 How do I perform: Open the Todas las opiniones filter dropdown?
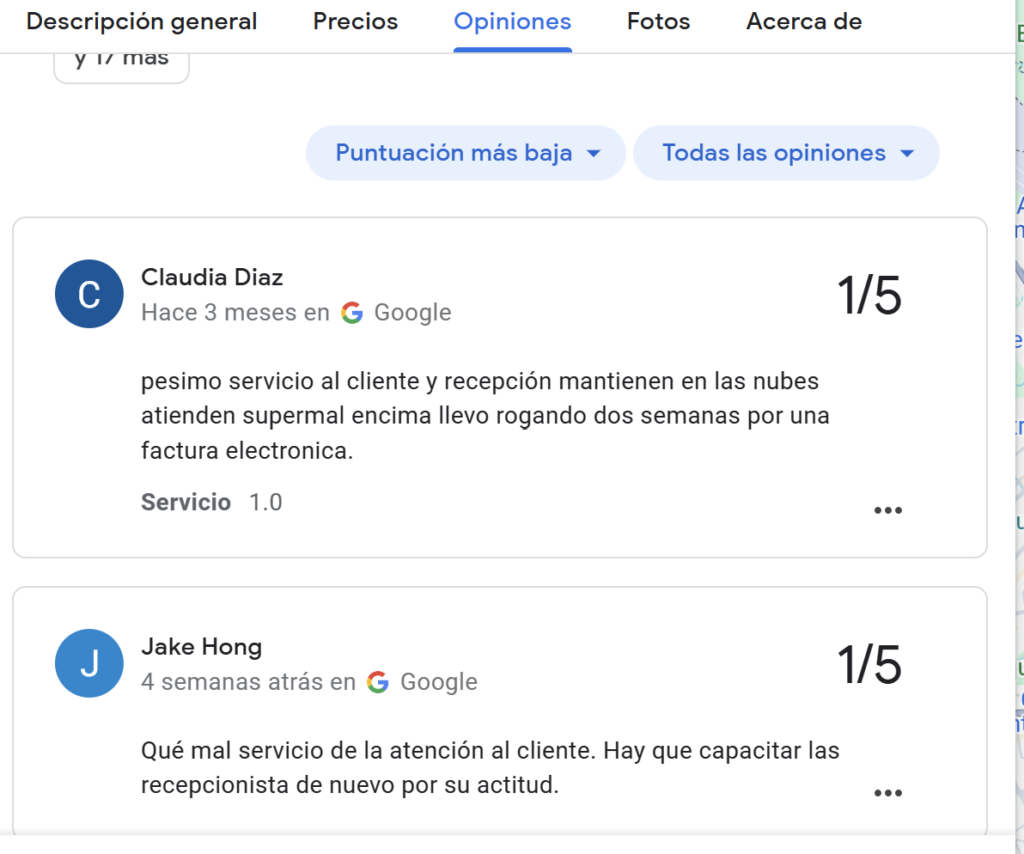(787, 153)
